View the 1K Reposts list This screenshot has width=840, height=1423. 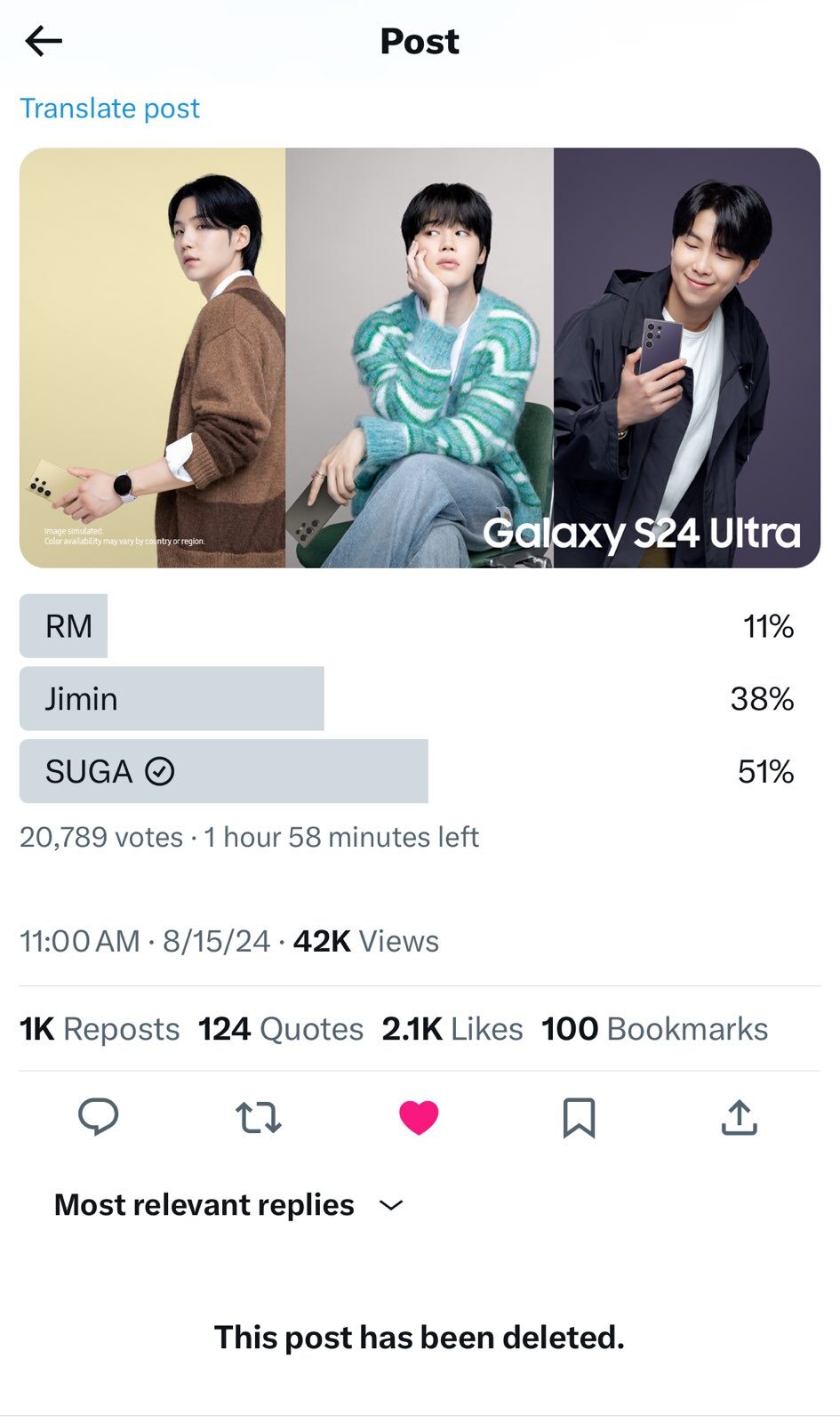(100, 1029)
